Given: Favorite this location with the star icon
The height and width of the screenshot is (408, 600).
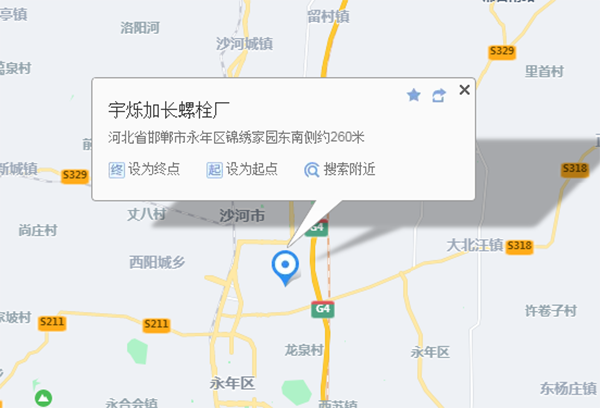Looking at the screenshot, I should 414,95.
